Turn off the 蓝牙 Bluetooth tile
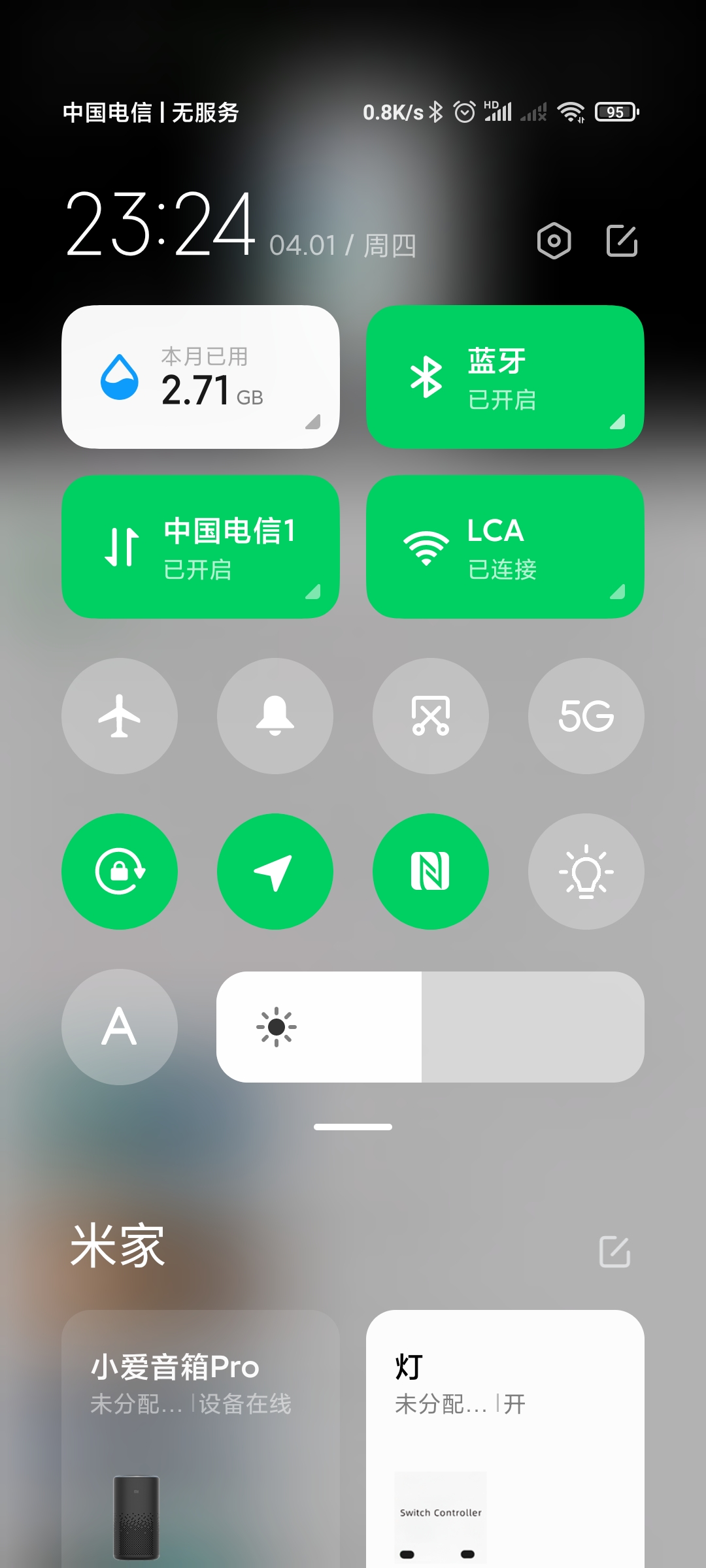Viewport: 706px width, 1568px height. point(505,377)
